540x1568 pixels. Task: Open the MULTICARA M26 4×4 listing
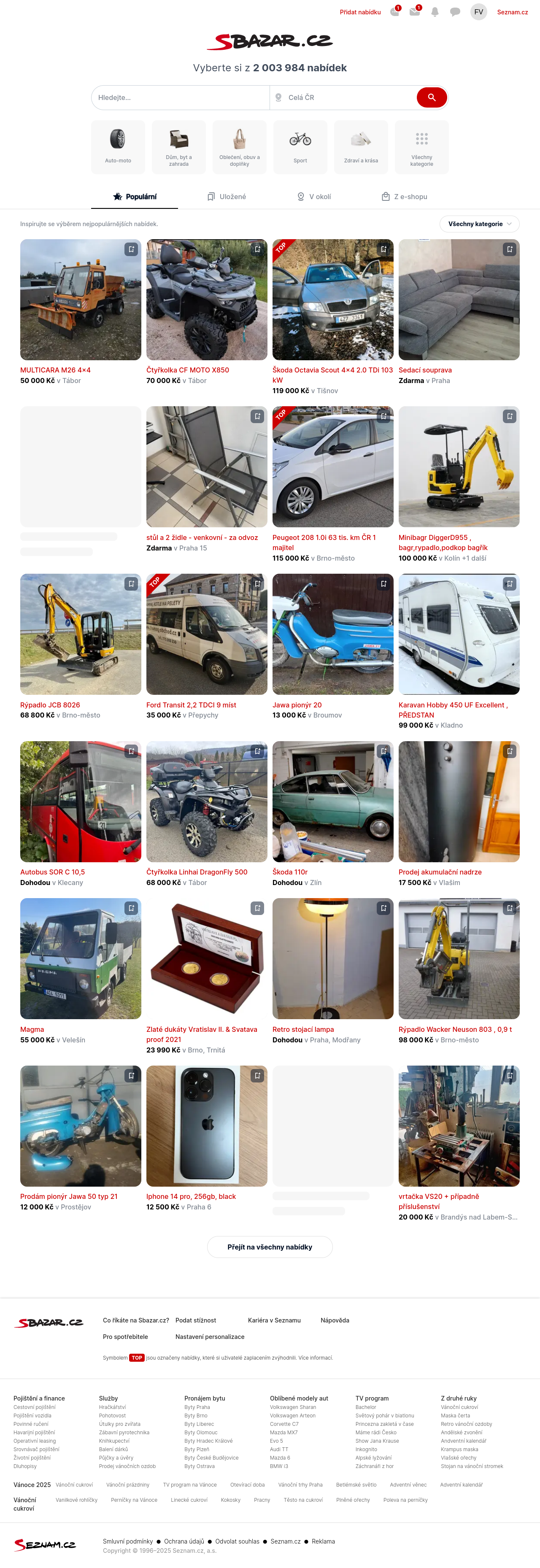pos(55,370)
